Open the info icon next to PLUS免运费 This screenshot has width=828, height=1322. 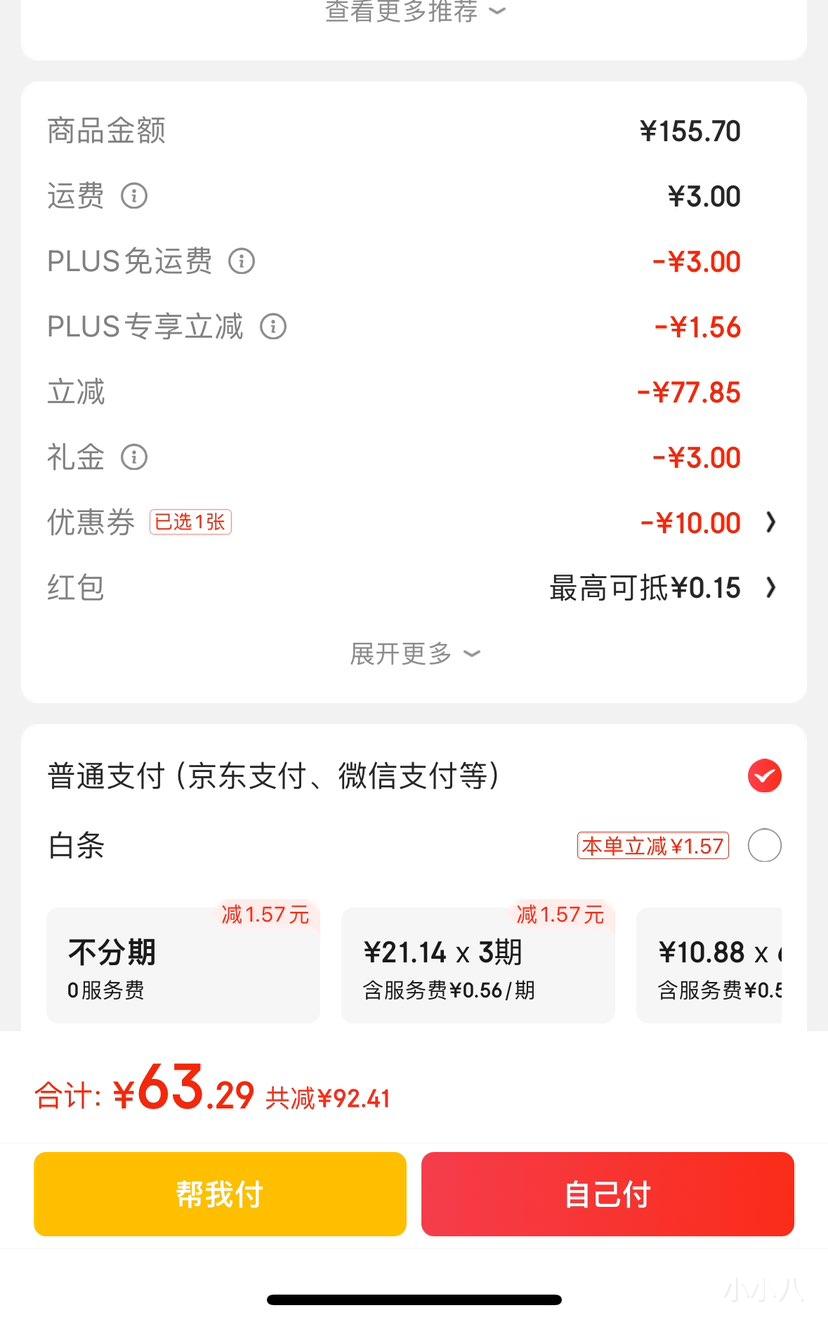coord(241,261)
